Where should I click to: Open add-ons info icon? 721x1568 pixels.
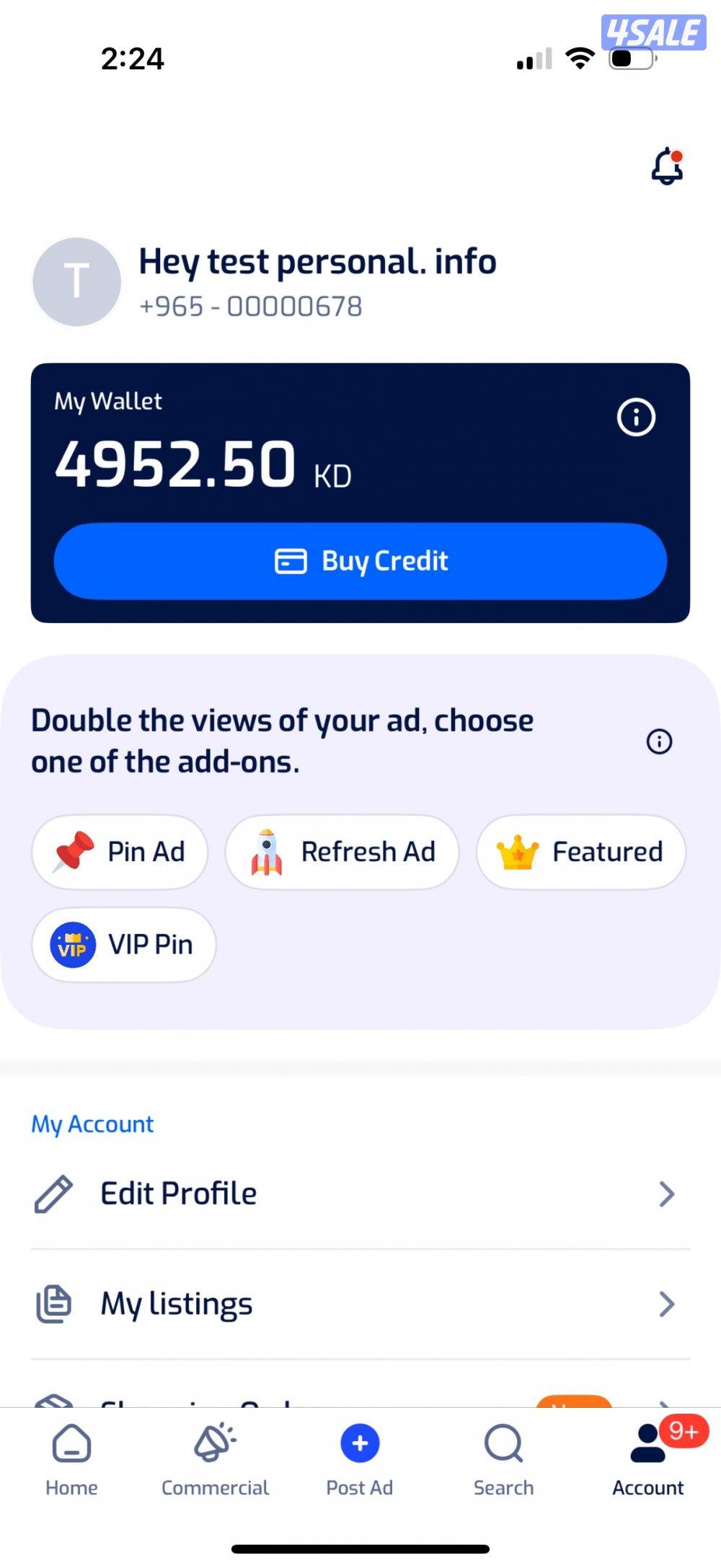click(659, 741)
